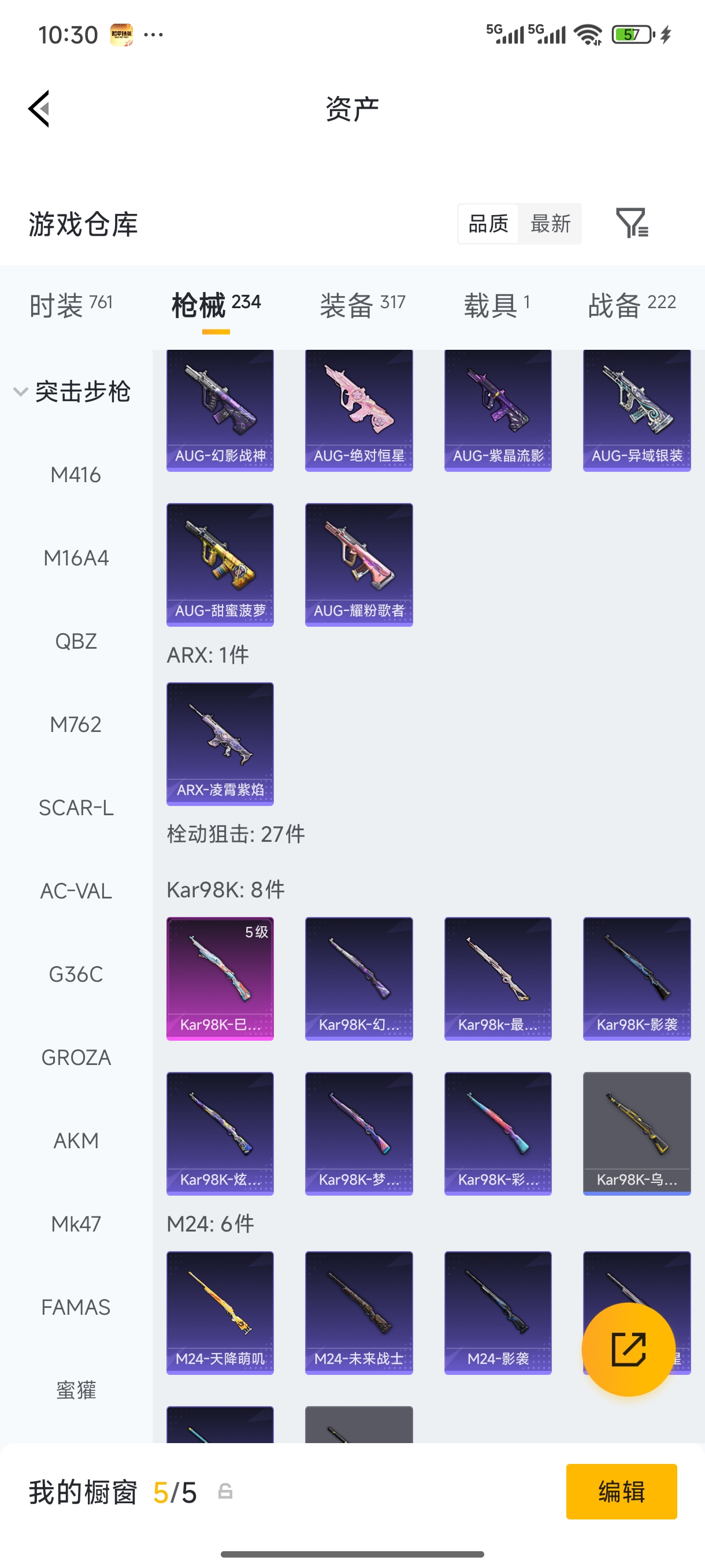Viewport: 705px width, 1568px height.
Task: Open the AUG-甜蜜菠萝 skin
Action: [220, 564]
